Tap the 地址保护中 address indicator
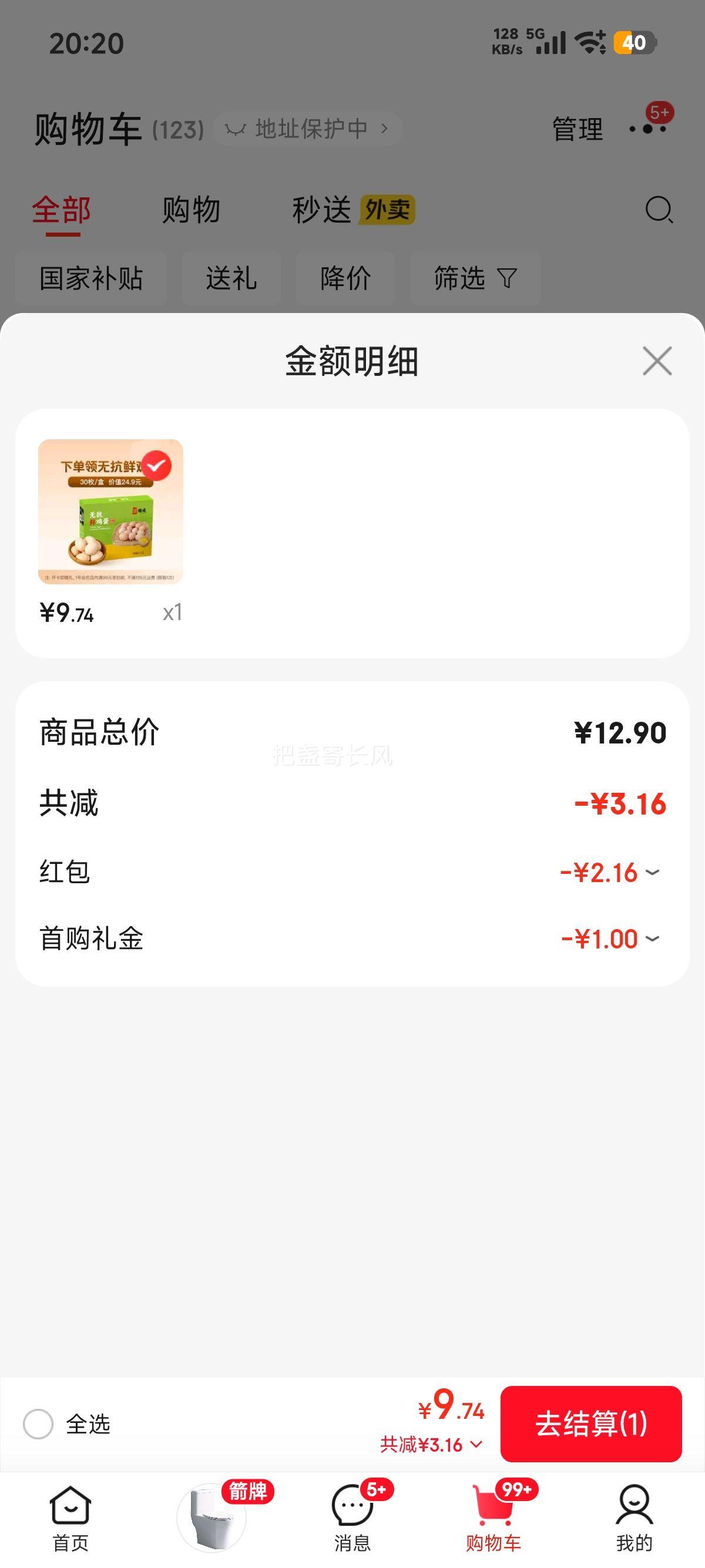This screenshot has width=705, height=1568. click(307, 129)
